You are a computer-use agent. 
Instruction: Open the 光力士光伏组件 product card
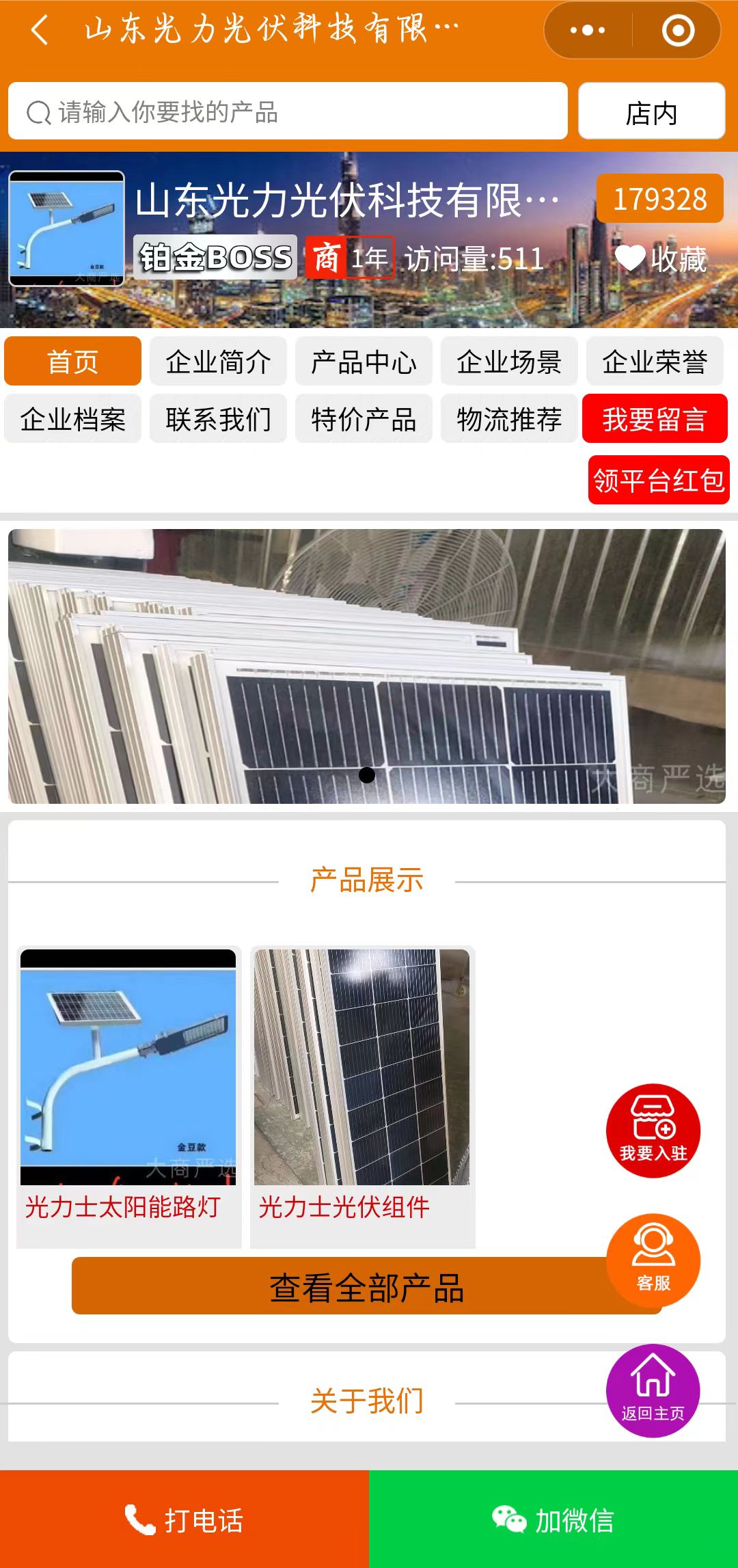coord(362,1094)
